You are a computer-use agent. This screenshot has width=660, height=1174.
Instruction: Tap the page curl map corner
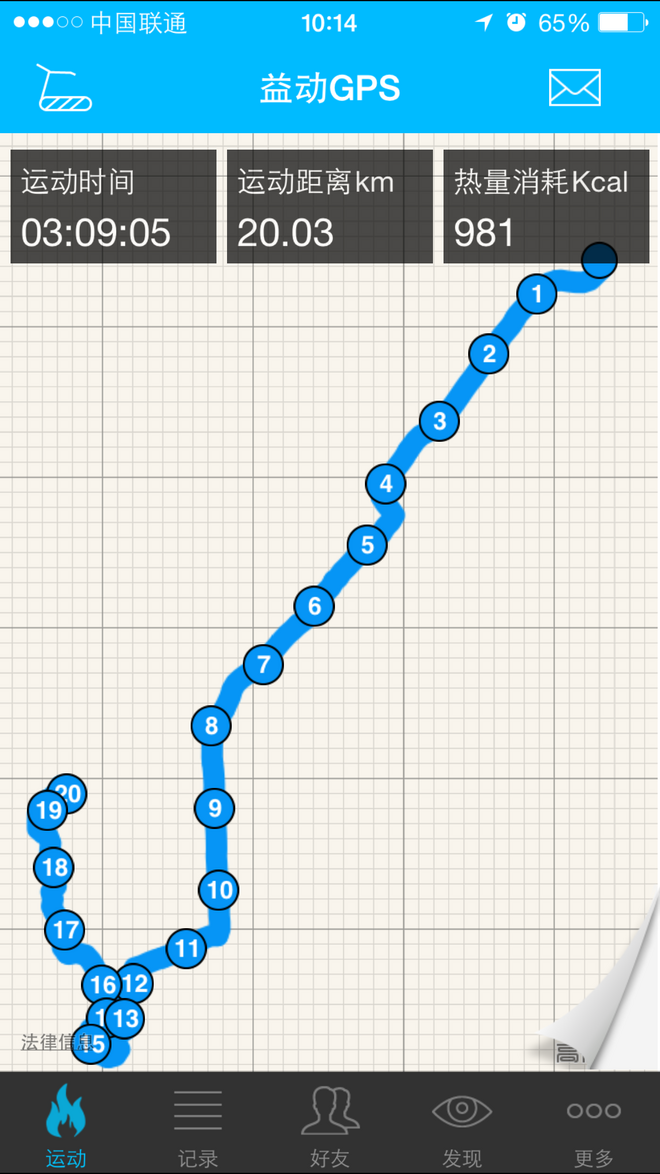(605, 1010)
